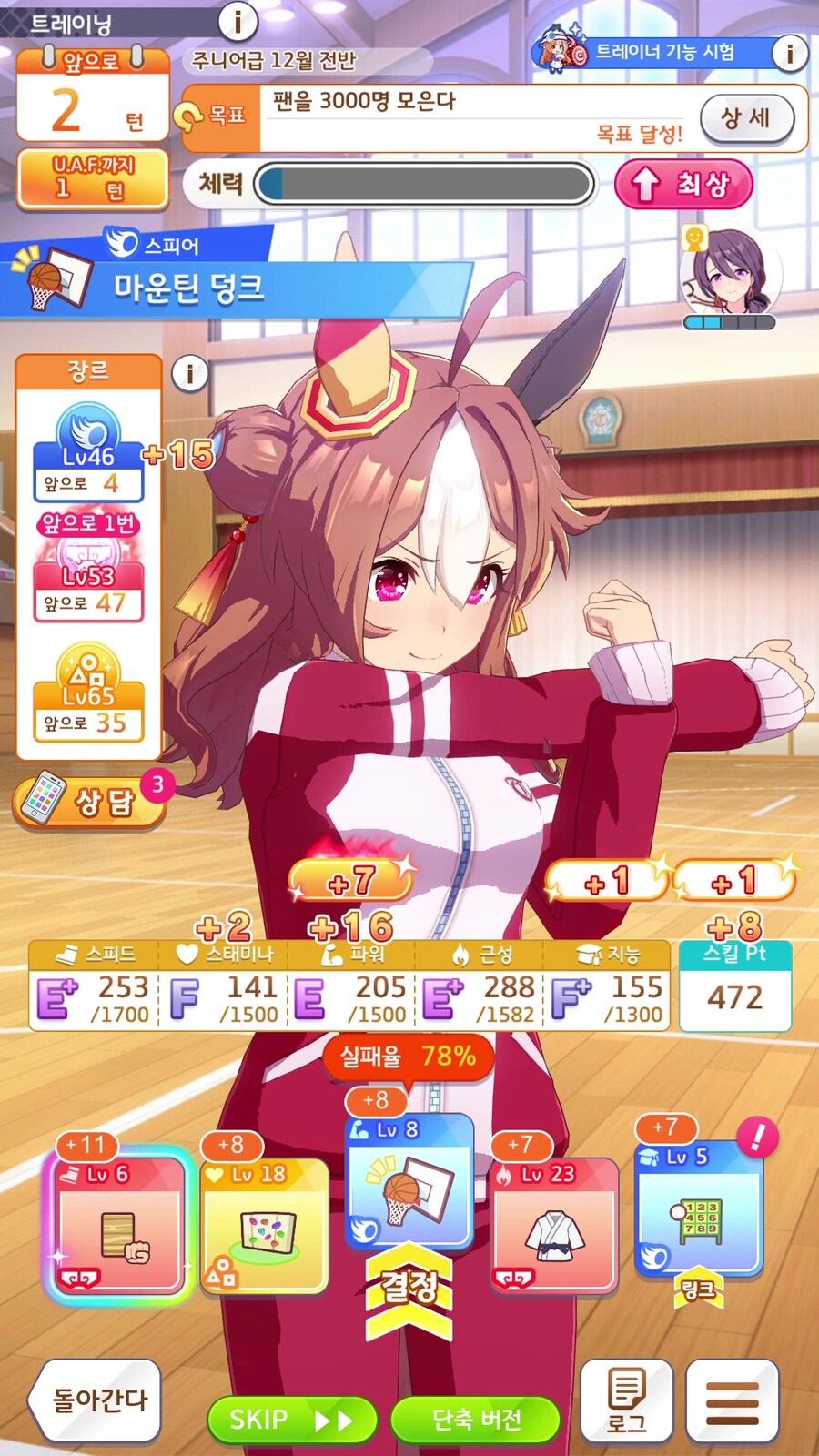Select the stamina training card Lv 18

click(264, 1224)
